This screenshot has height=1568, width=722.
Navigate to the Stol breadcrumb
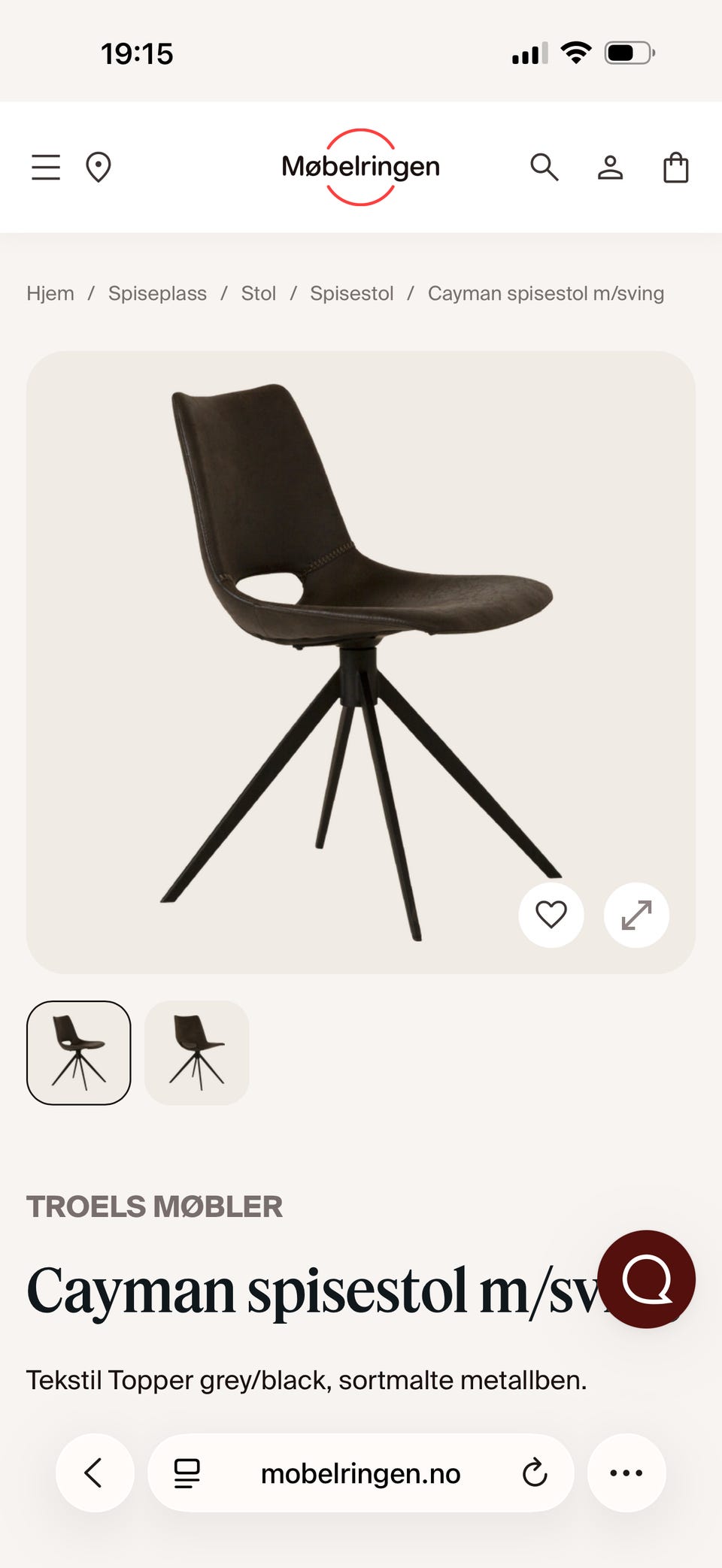(258, 293)
